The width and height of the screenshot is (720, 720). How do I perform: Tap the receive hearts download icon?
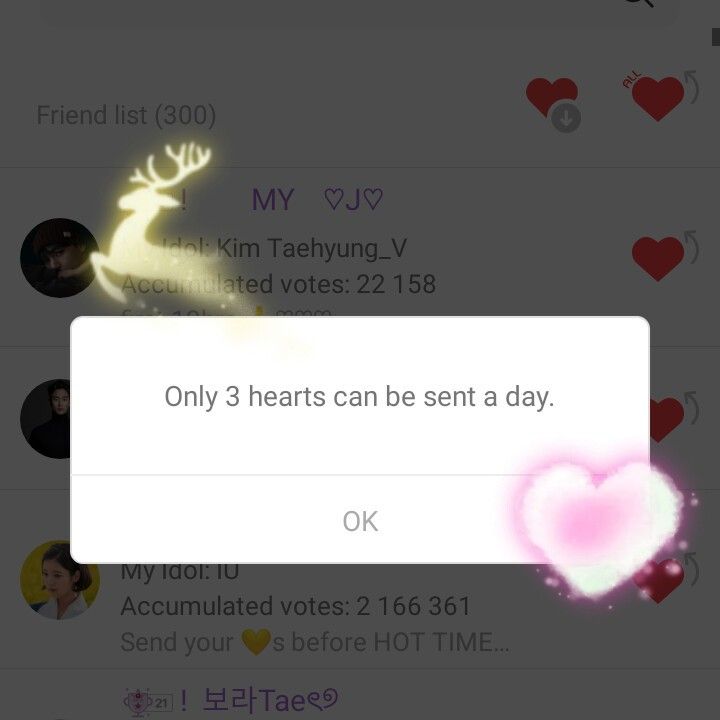click(x=553, y=103)
